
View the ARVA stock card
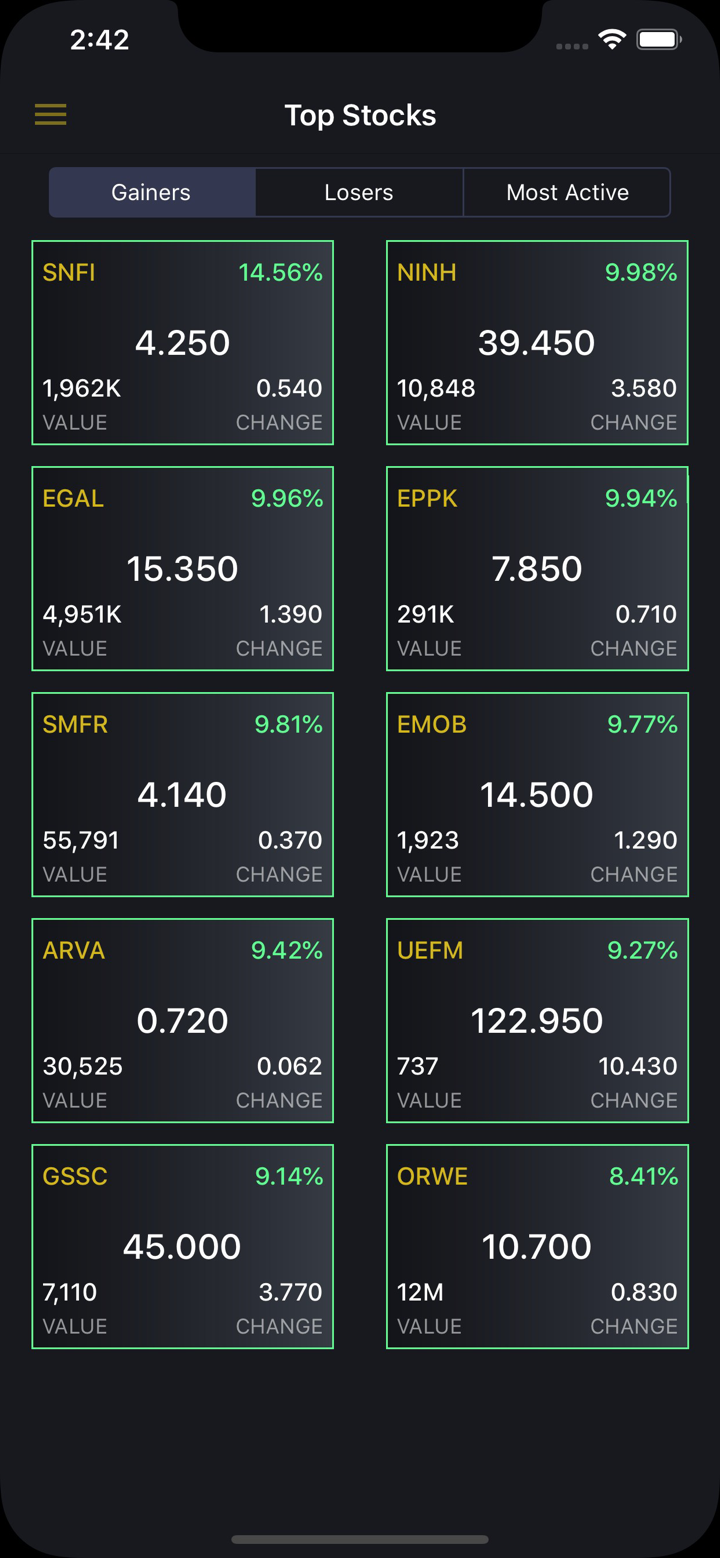[183, 1021]
